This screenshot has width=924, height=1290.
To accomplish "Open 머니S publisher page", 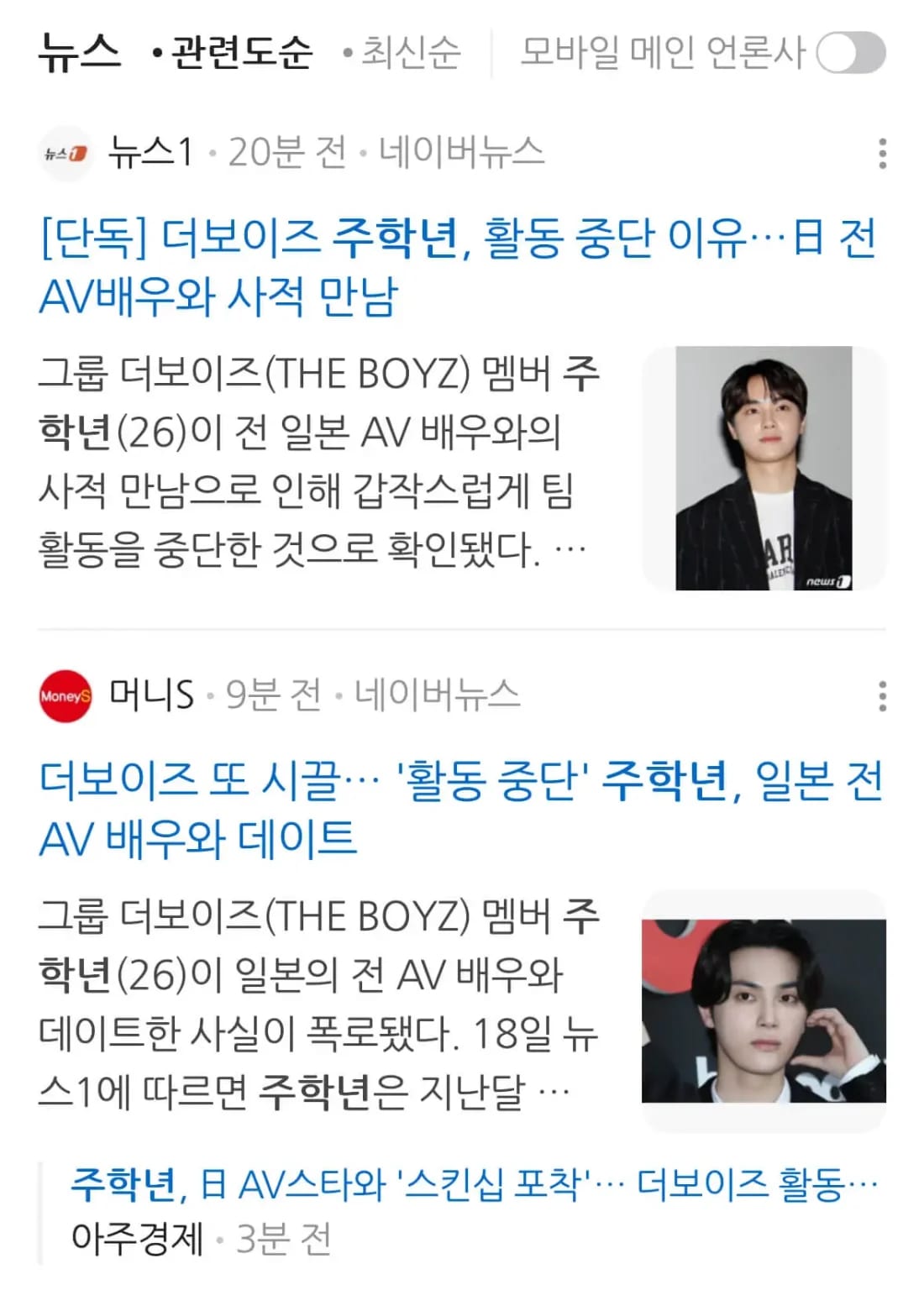I will (x=151, y=695).
